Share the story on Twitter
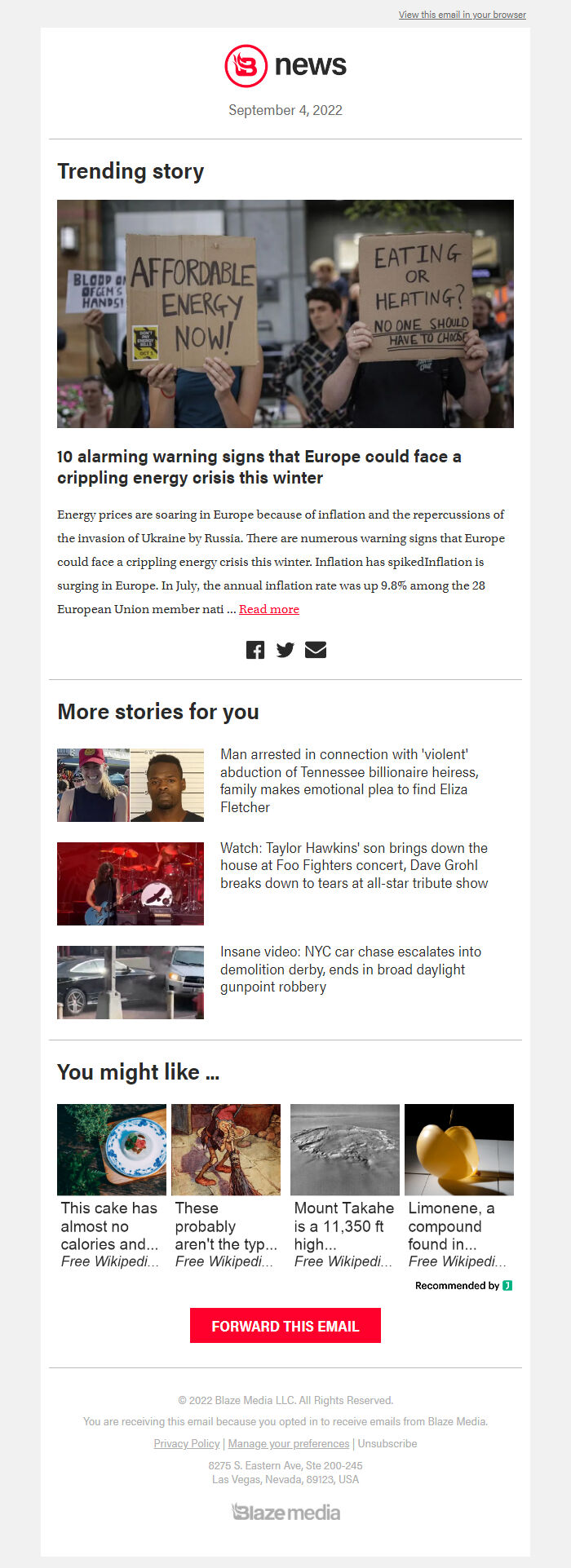This screenshot has width=571, height=1568. pyautogui.click(x=285, y=650)
